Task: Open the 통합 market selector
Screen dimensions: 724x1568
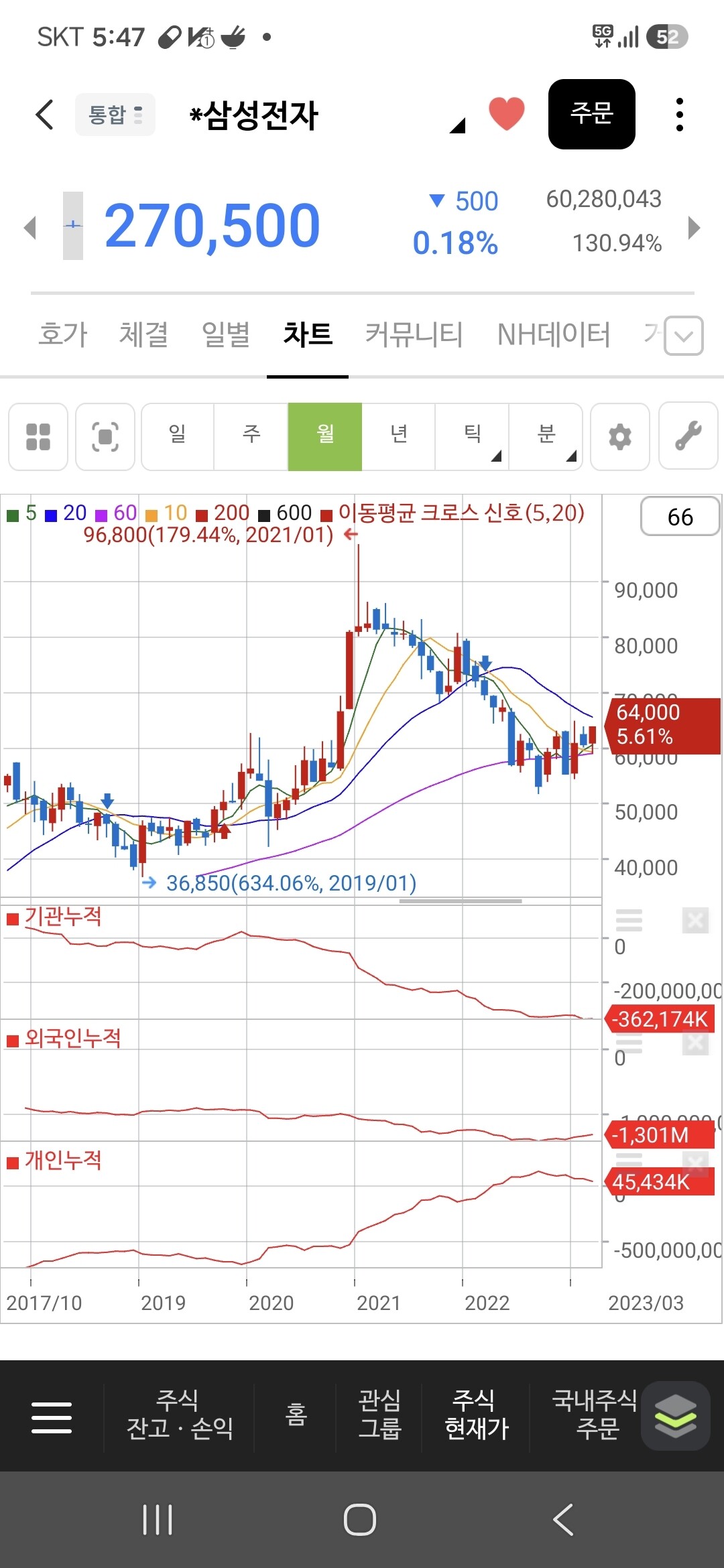Action: point(115,115)
